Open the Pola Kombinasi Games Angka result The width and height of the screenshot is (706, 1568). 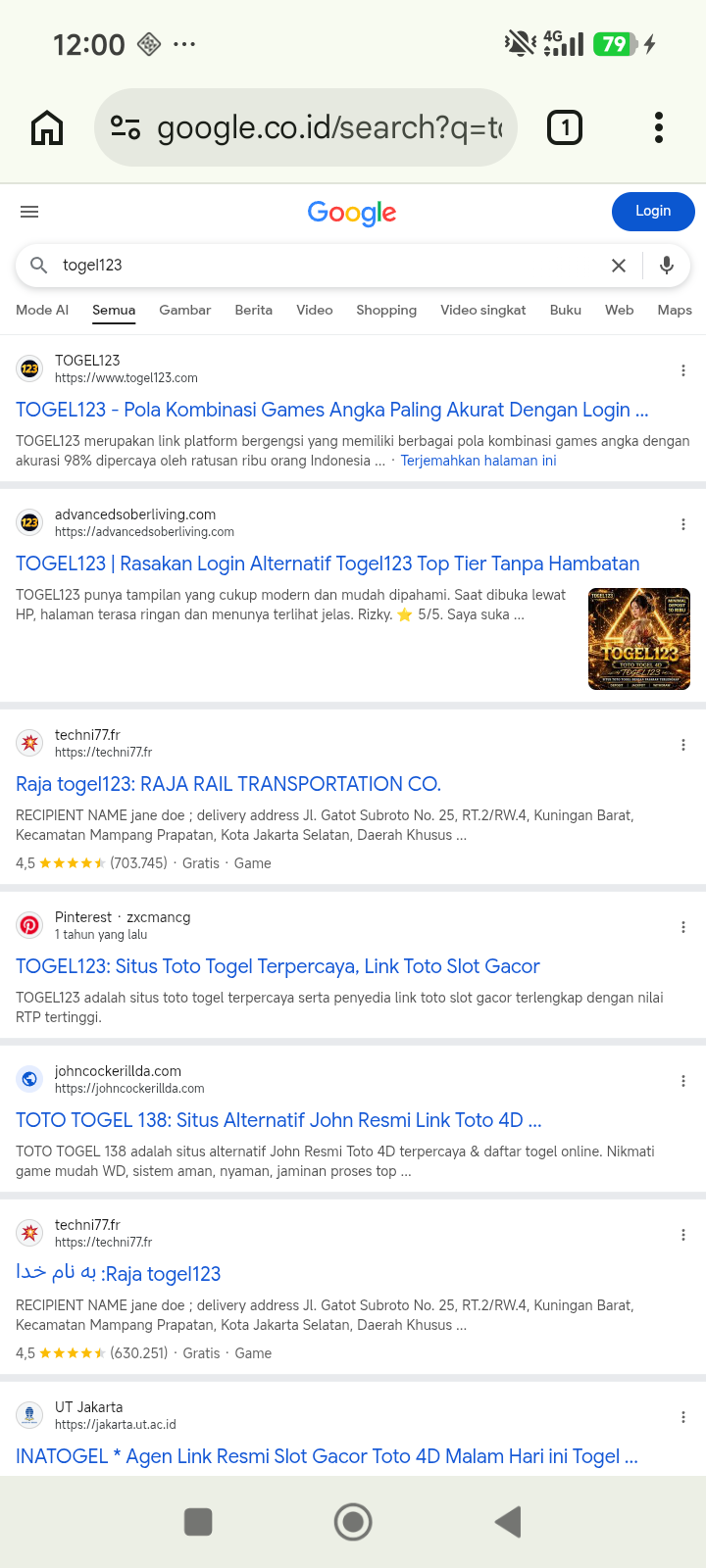tap(332, 410)
